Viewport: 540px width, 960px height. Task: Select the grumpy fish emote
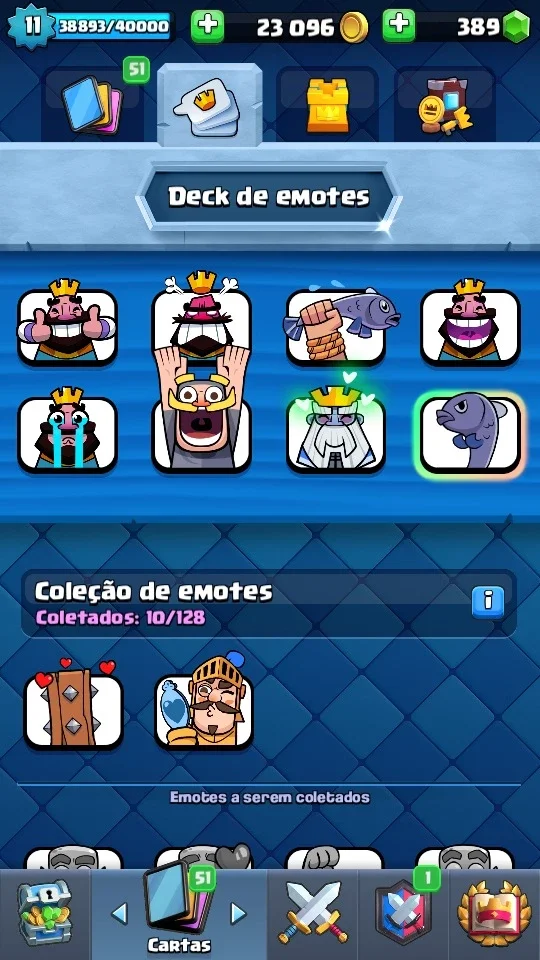(x=470, y=434)
